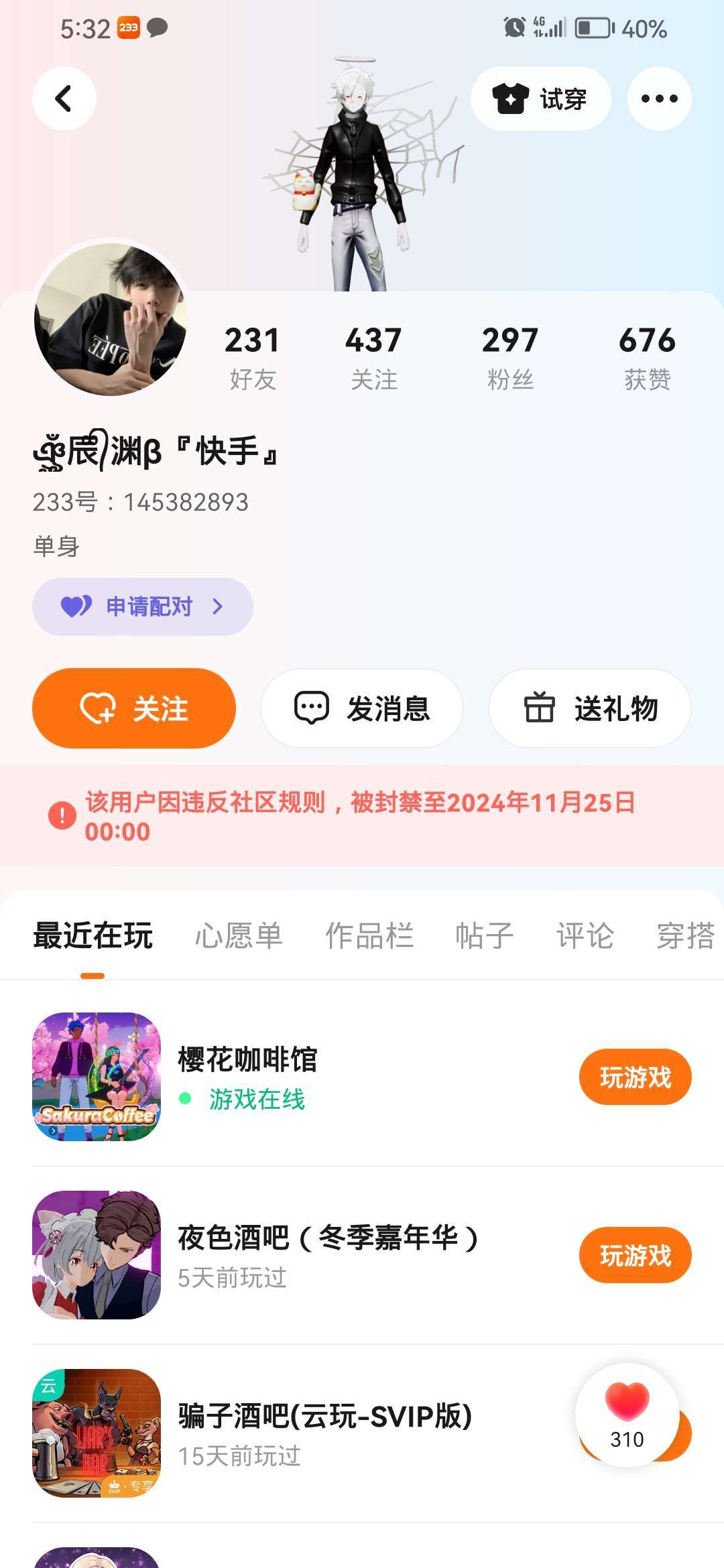Open the 231 好友 friends list
This screenshot has height=1568, width=724.
click(252, 357)
